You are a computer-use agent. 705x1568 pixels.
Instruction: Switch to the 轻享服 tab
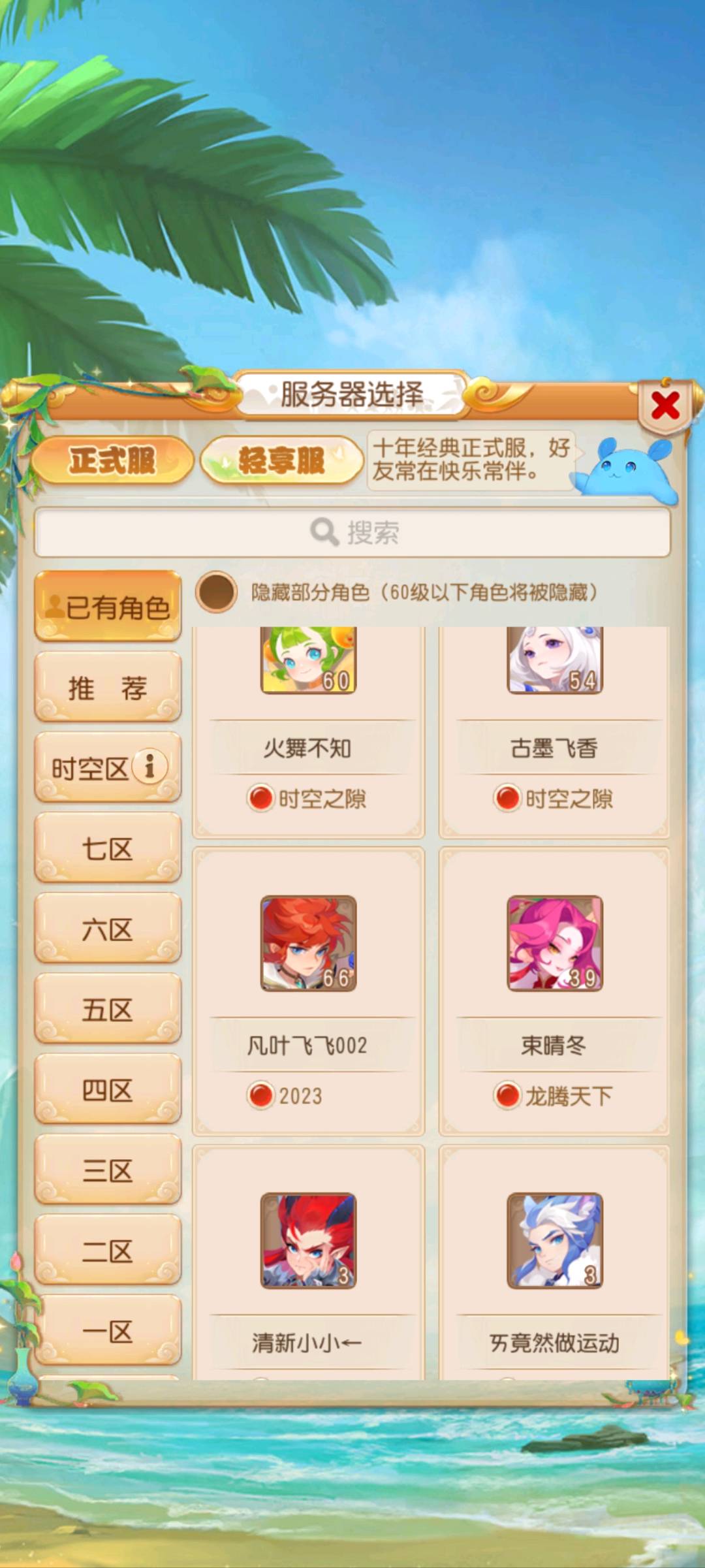pos(281,460)
